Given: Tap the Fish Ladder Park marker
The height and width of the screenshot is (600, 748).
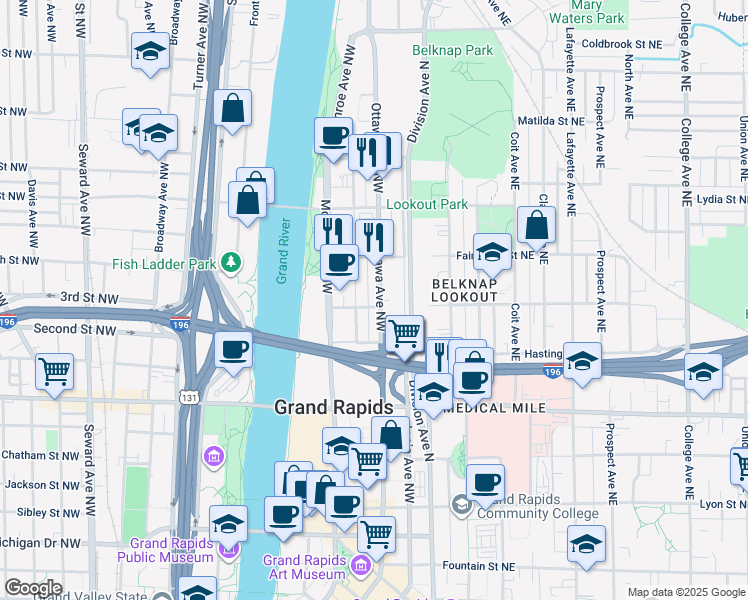Looking at the screenshot, I should pos(232,263).
